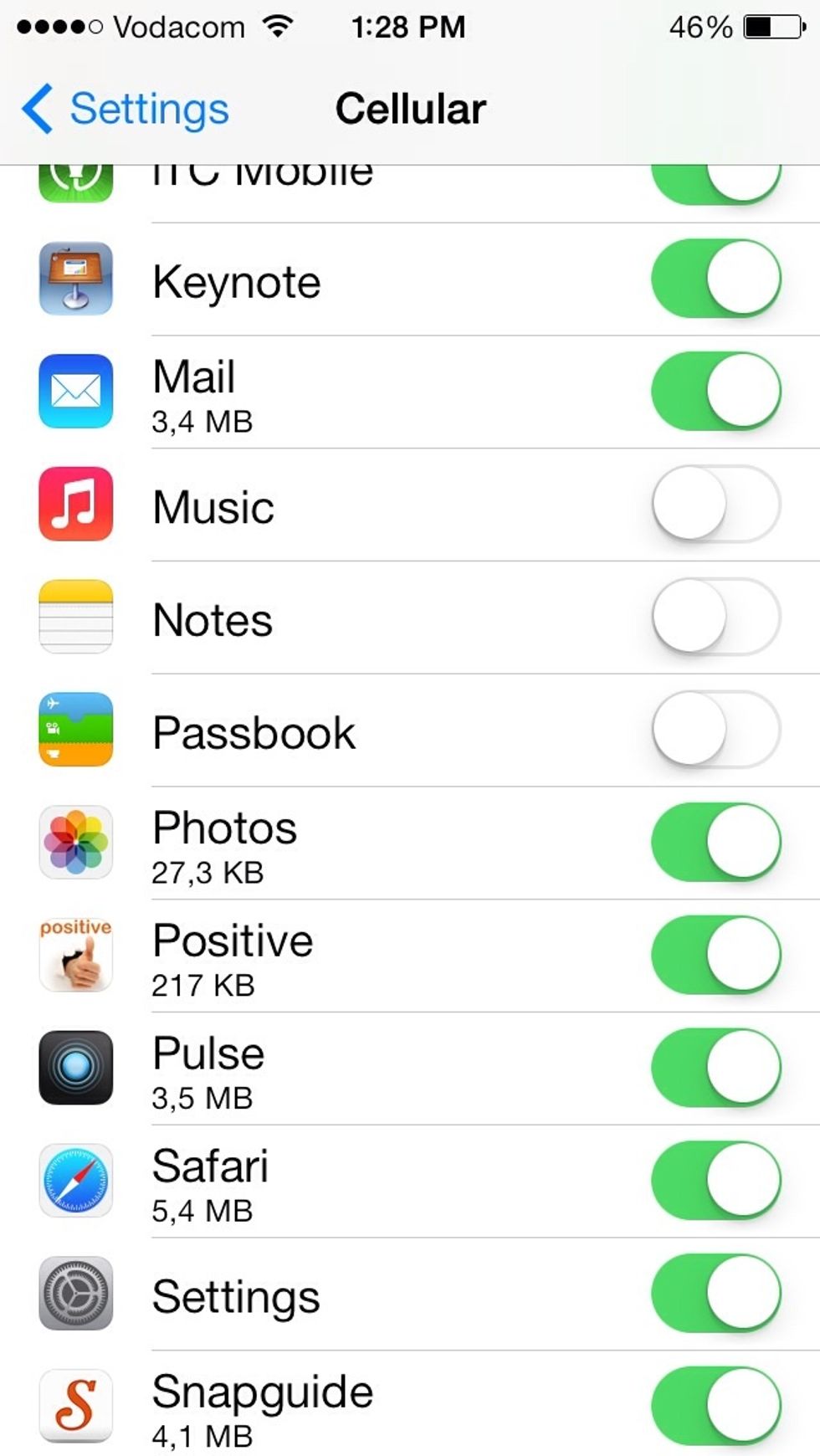Go back to Settings

(x=125, y=109)
